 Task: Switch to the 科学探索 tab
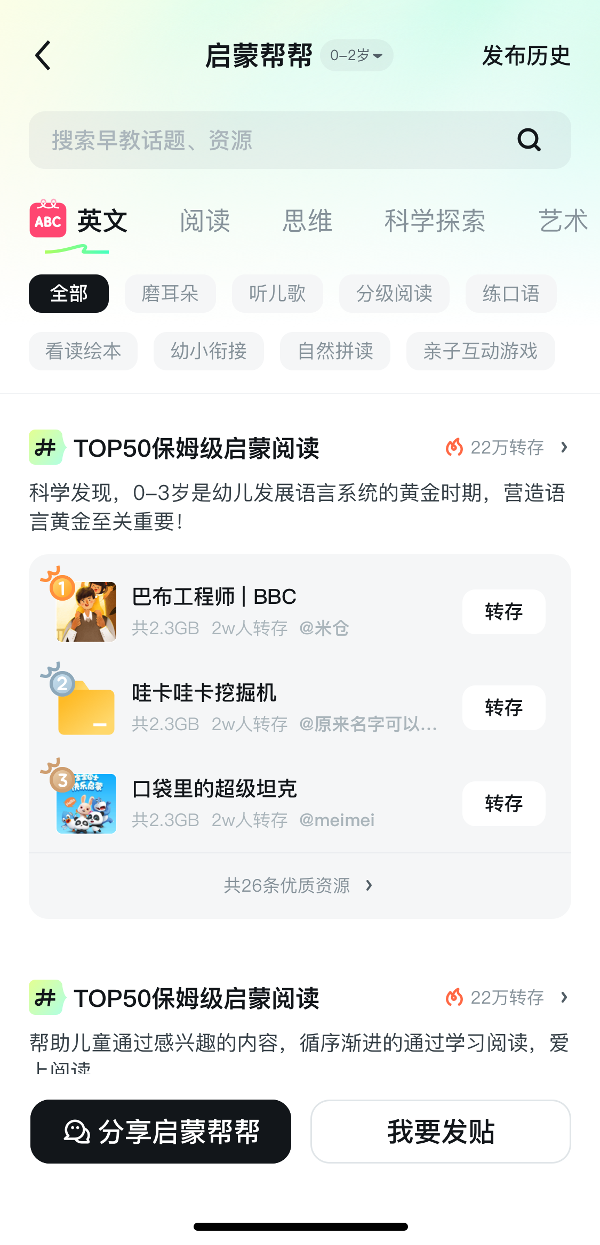click(x=434, y=221)
